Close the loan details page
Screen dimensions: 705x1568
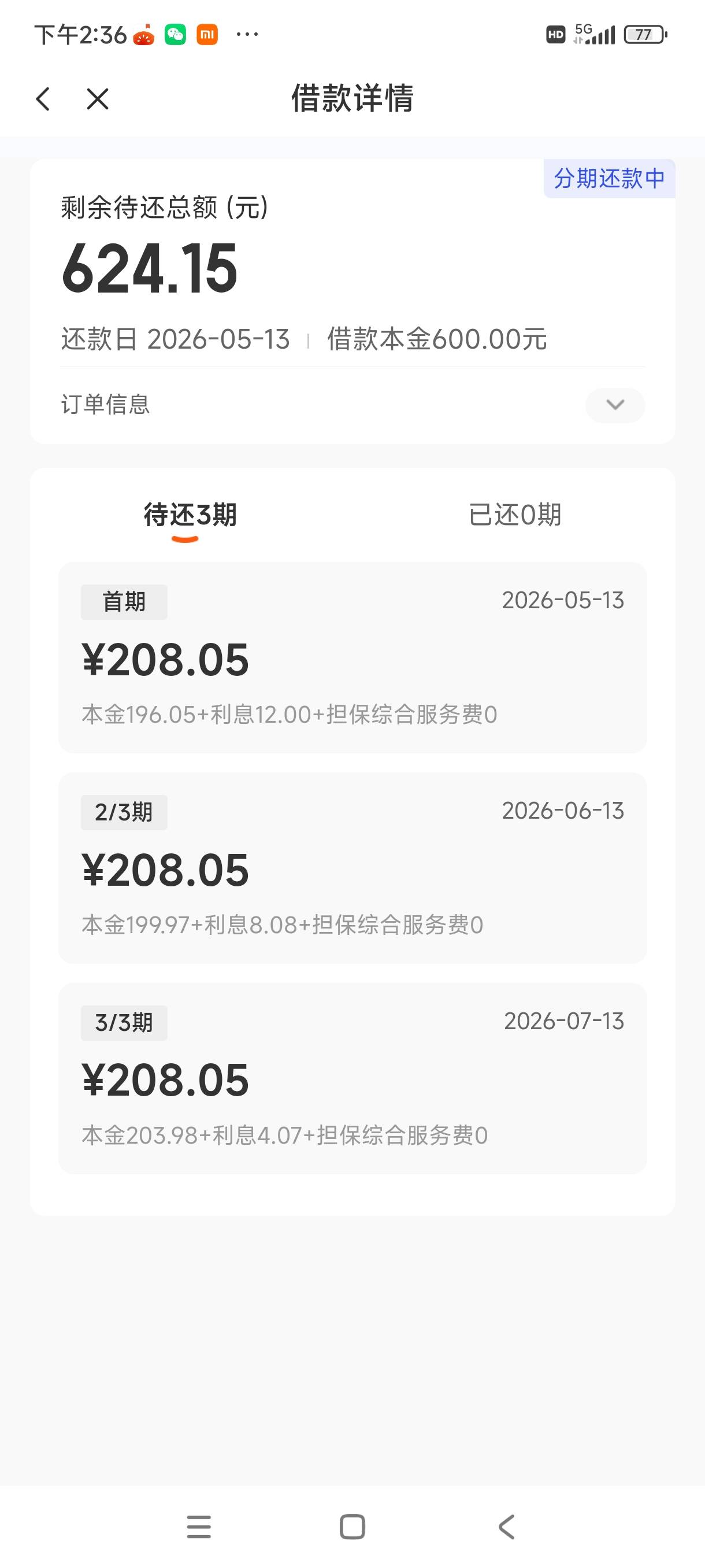coord(97,99)
